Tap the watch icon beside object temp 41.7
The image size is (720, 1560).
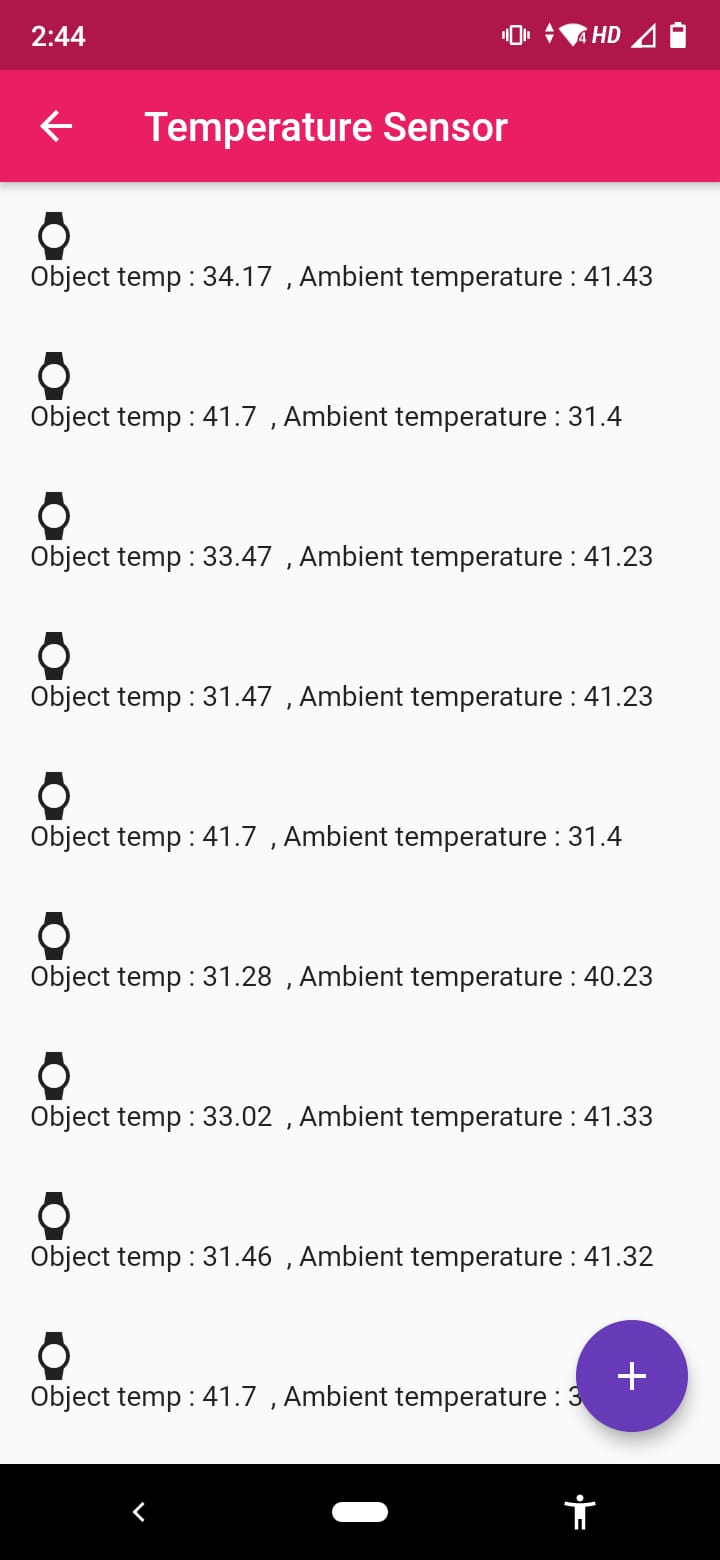click(x=54, y=376)
